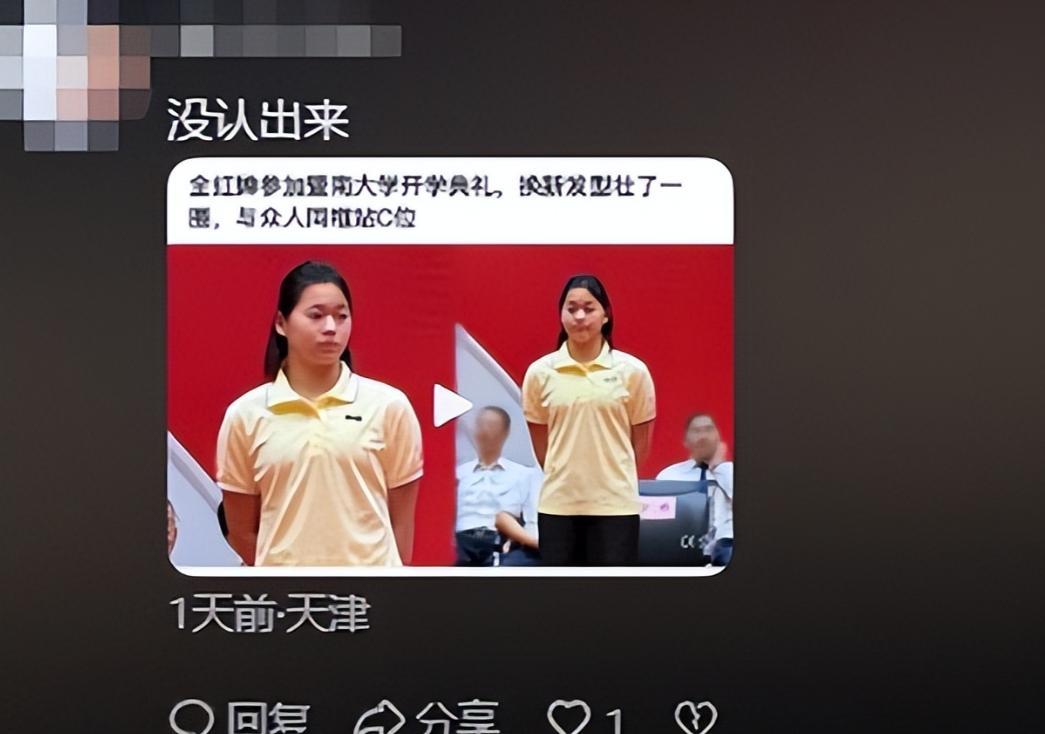Dislike the comment with the broken heart
The image size is (1045, 734).
click(696, 717)
